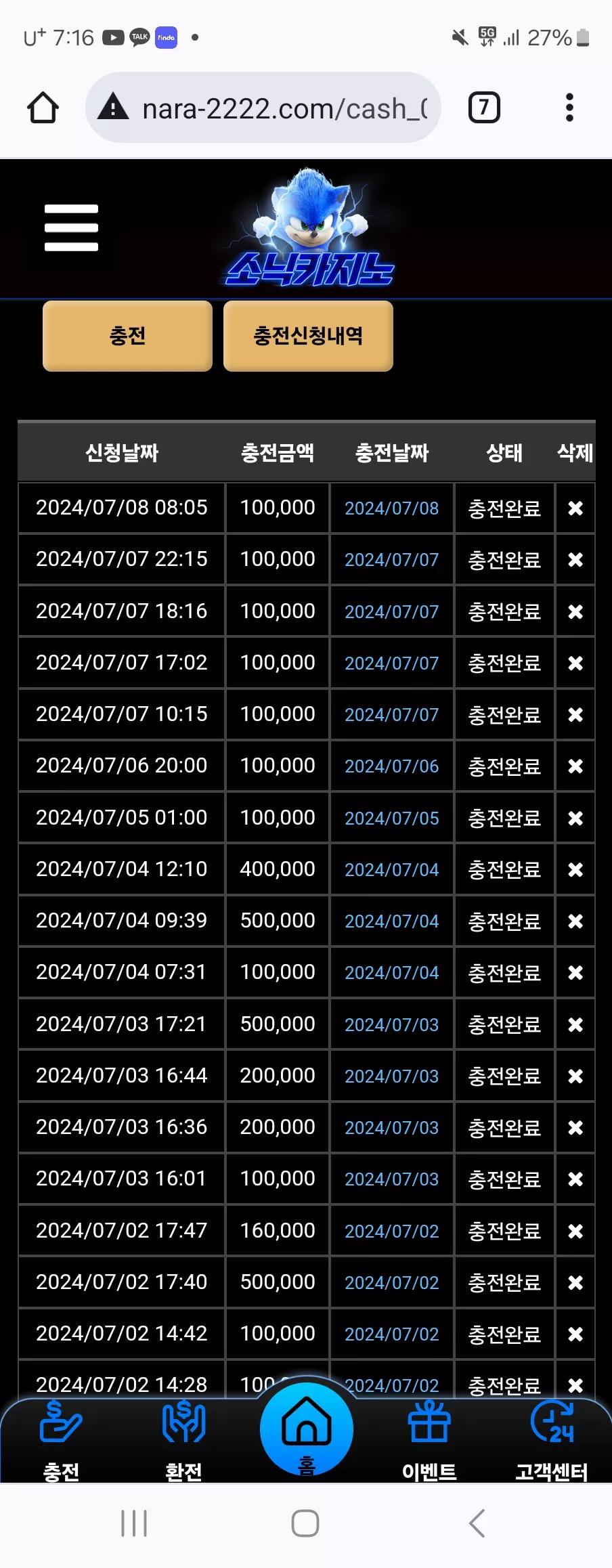
Task: Go to browser home page
Action: coord(43,108)
